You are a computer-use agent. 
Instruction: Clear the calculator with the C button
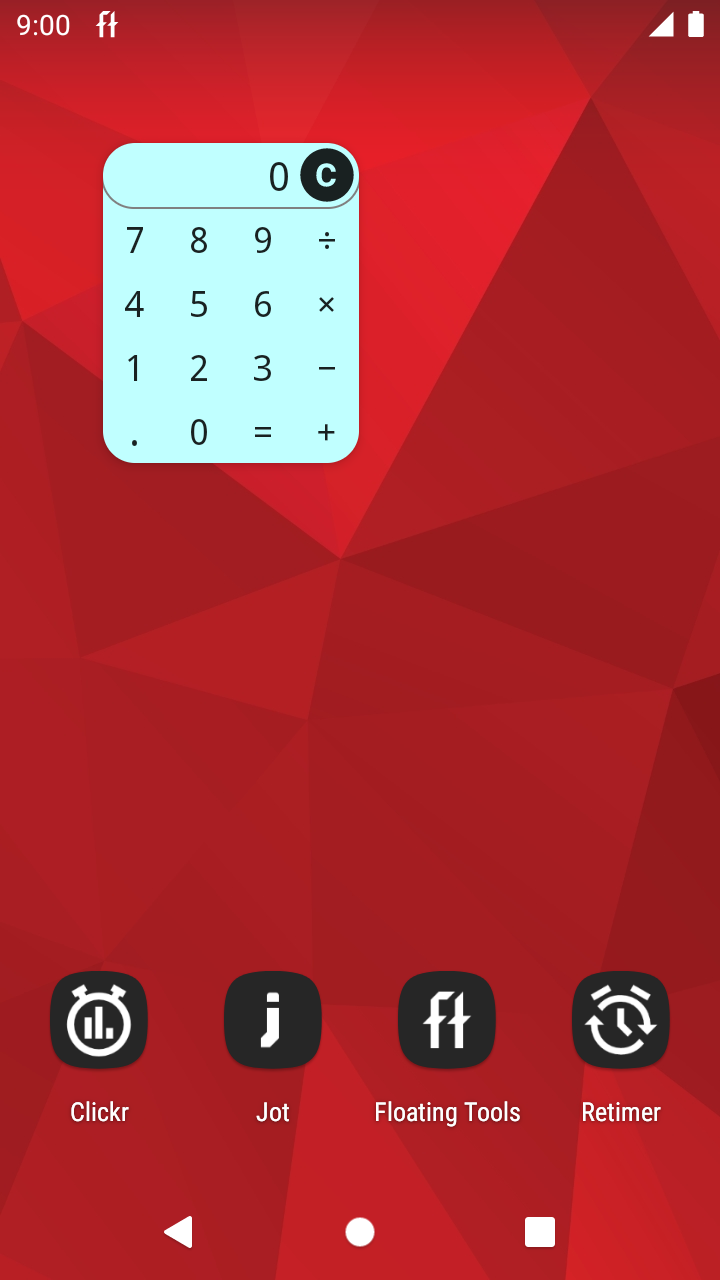pyautogui.click(x=326, y=175)
